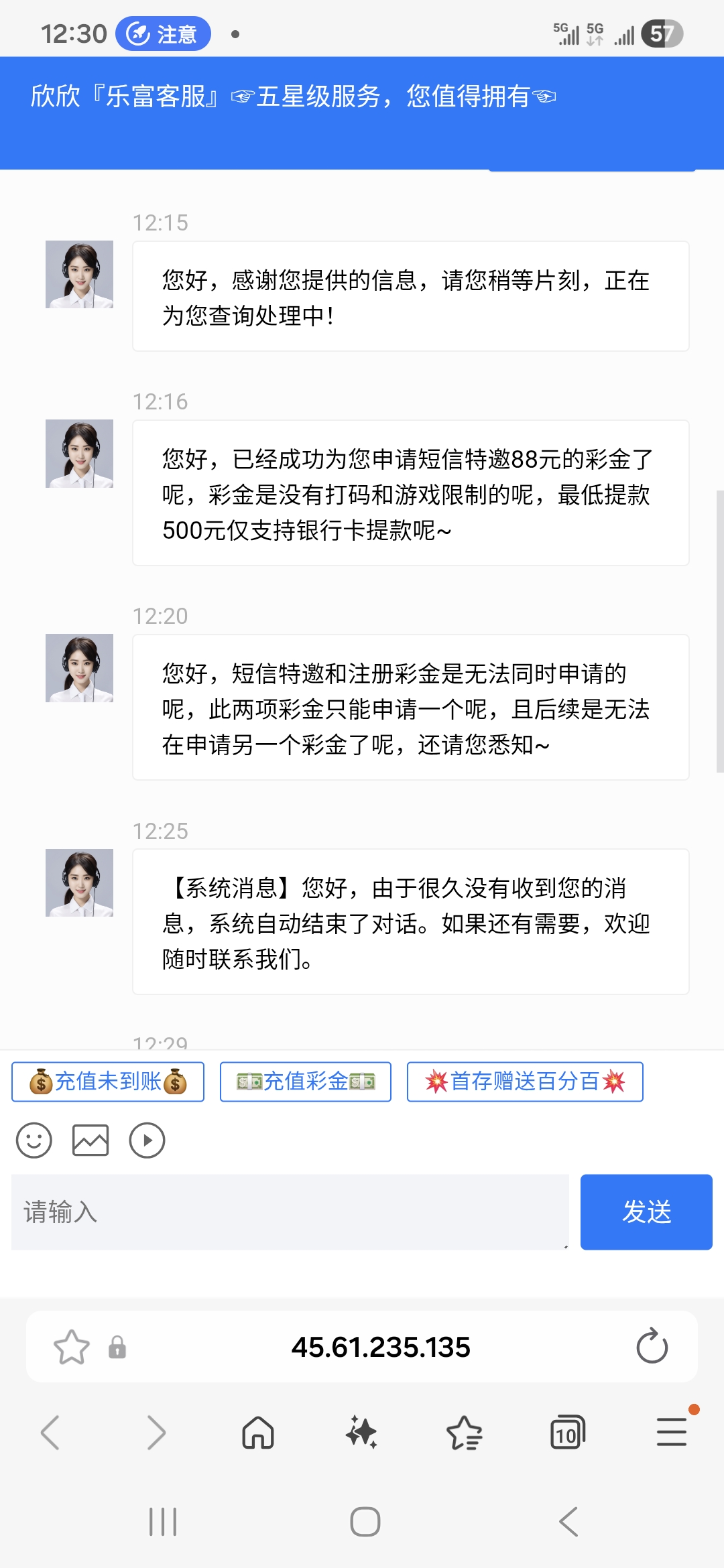
Task: Go back to the previous page
Action: tap(51, 1433)
